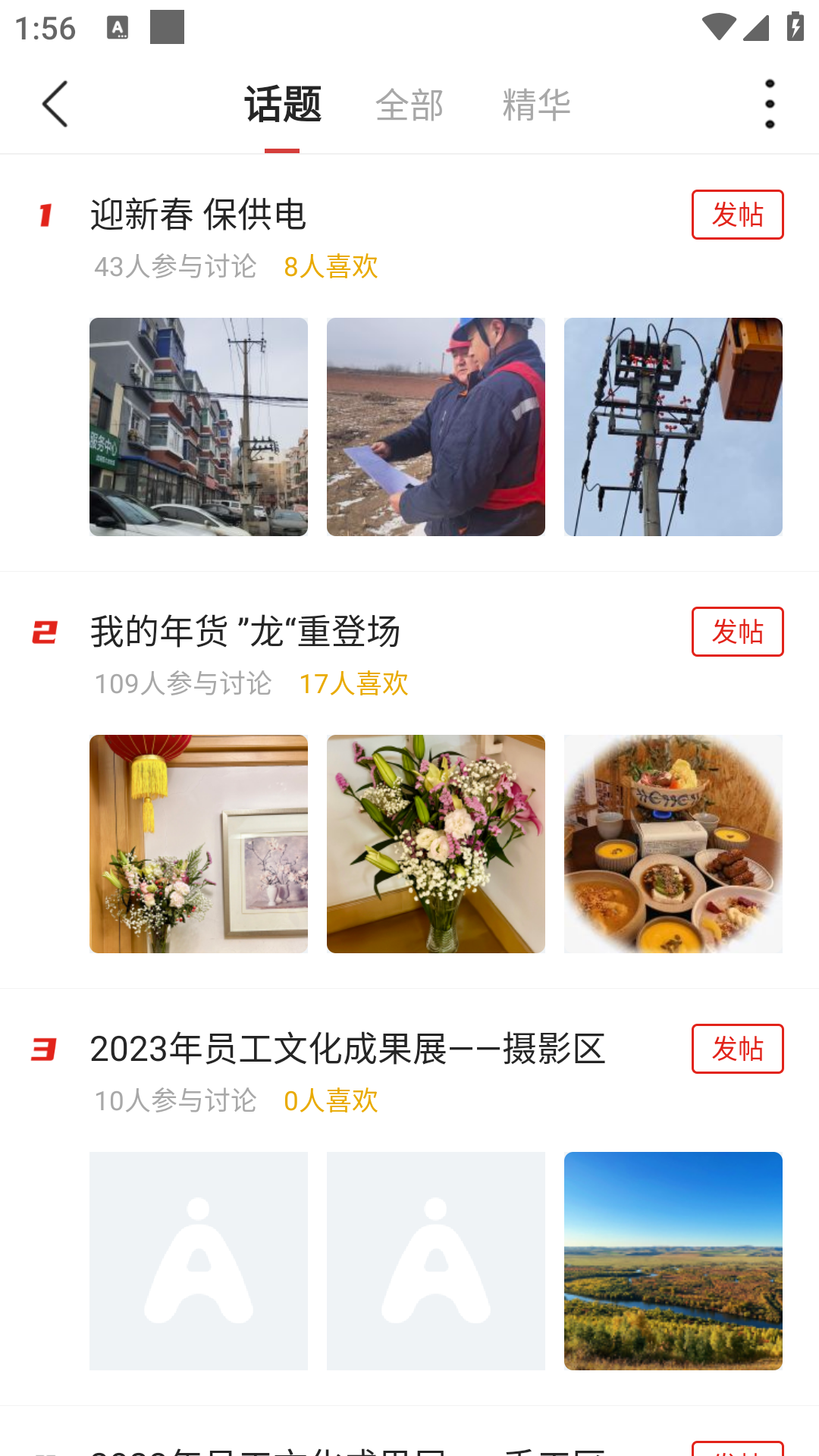Switch to the 精华 tab

[535, 104]
